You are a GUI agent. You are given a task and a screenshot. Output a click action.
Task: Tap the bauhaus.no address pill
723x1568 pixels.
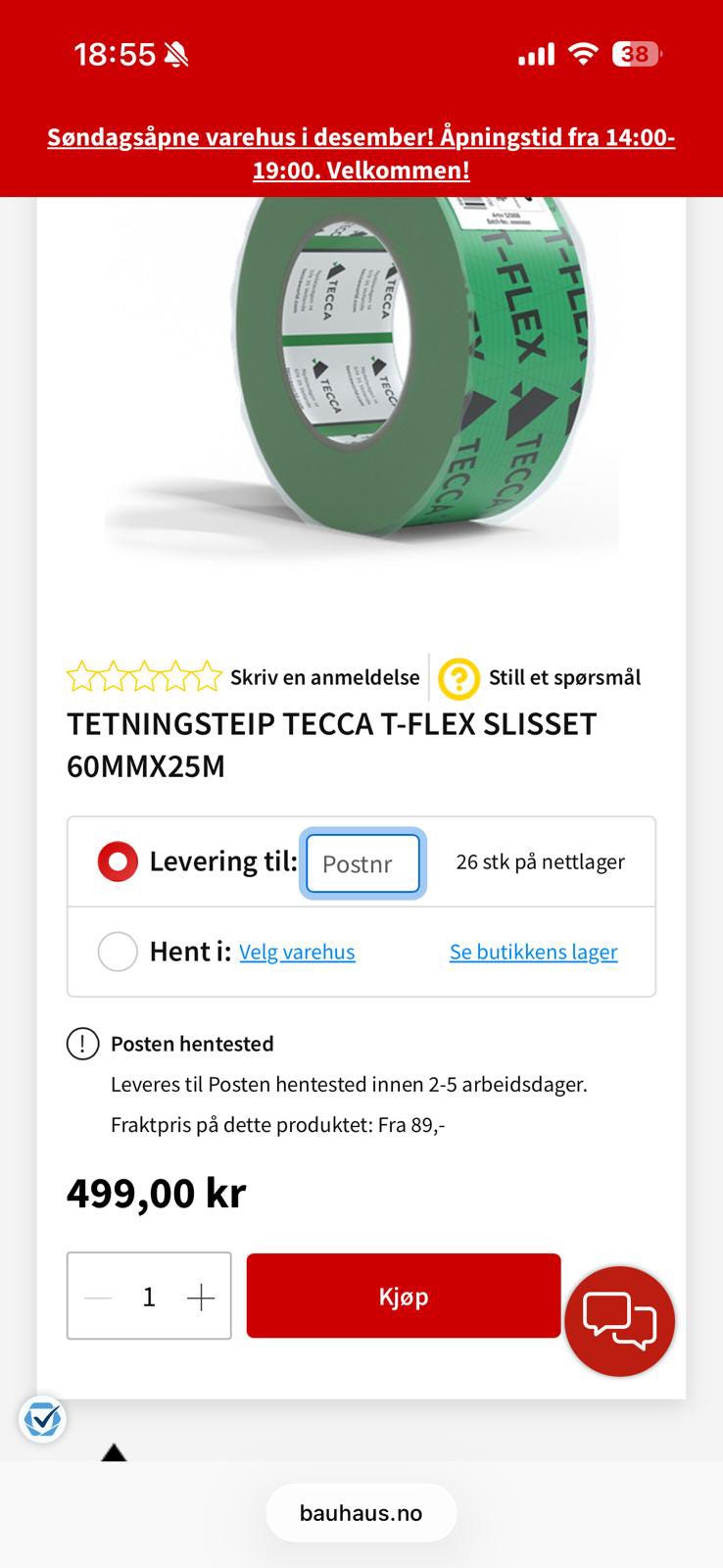click(361, 1513)
